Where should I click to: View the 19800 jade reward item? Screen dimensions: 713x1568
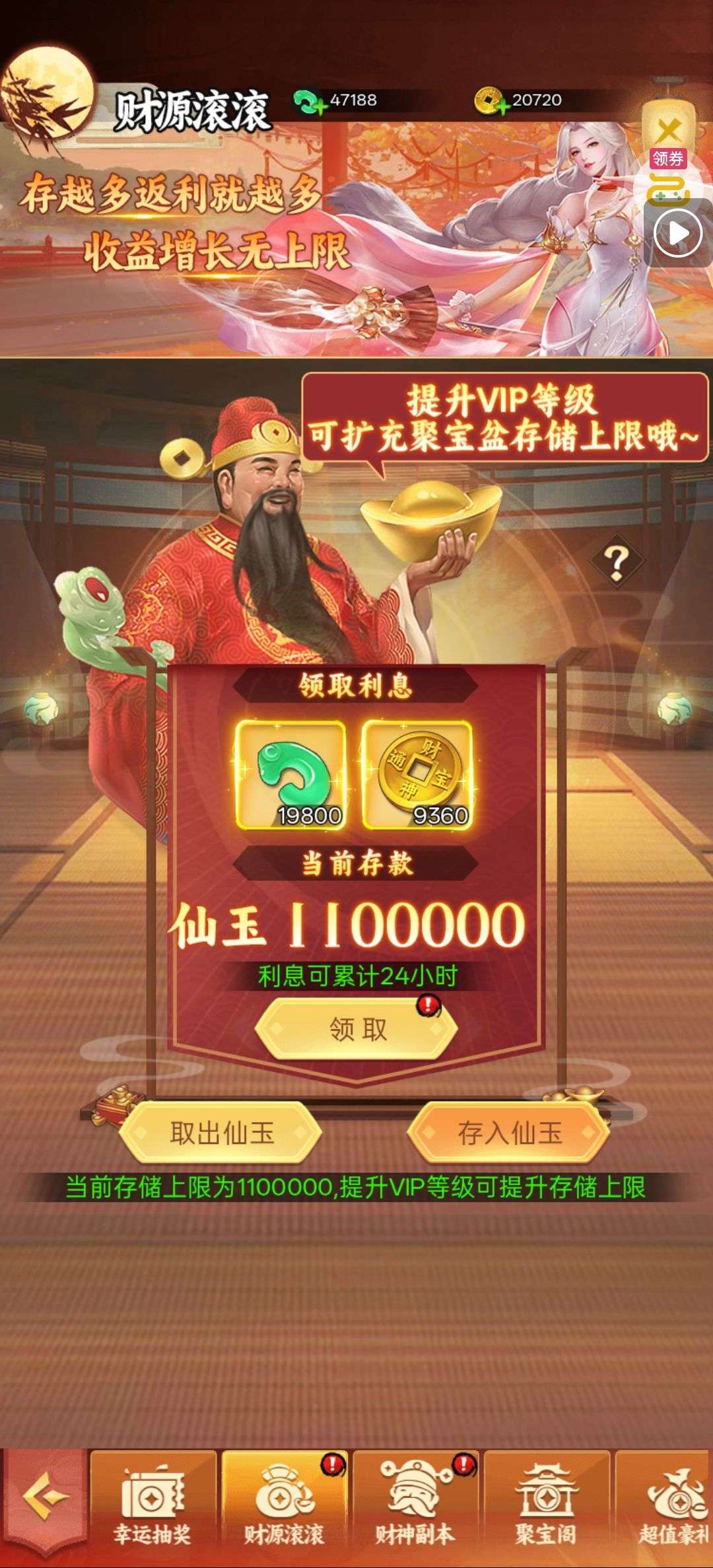click(290, 775)
